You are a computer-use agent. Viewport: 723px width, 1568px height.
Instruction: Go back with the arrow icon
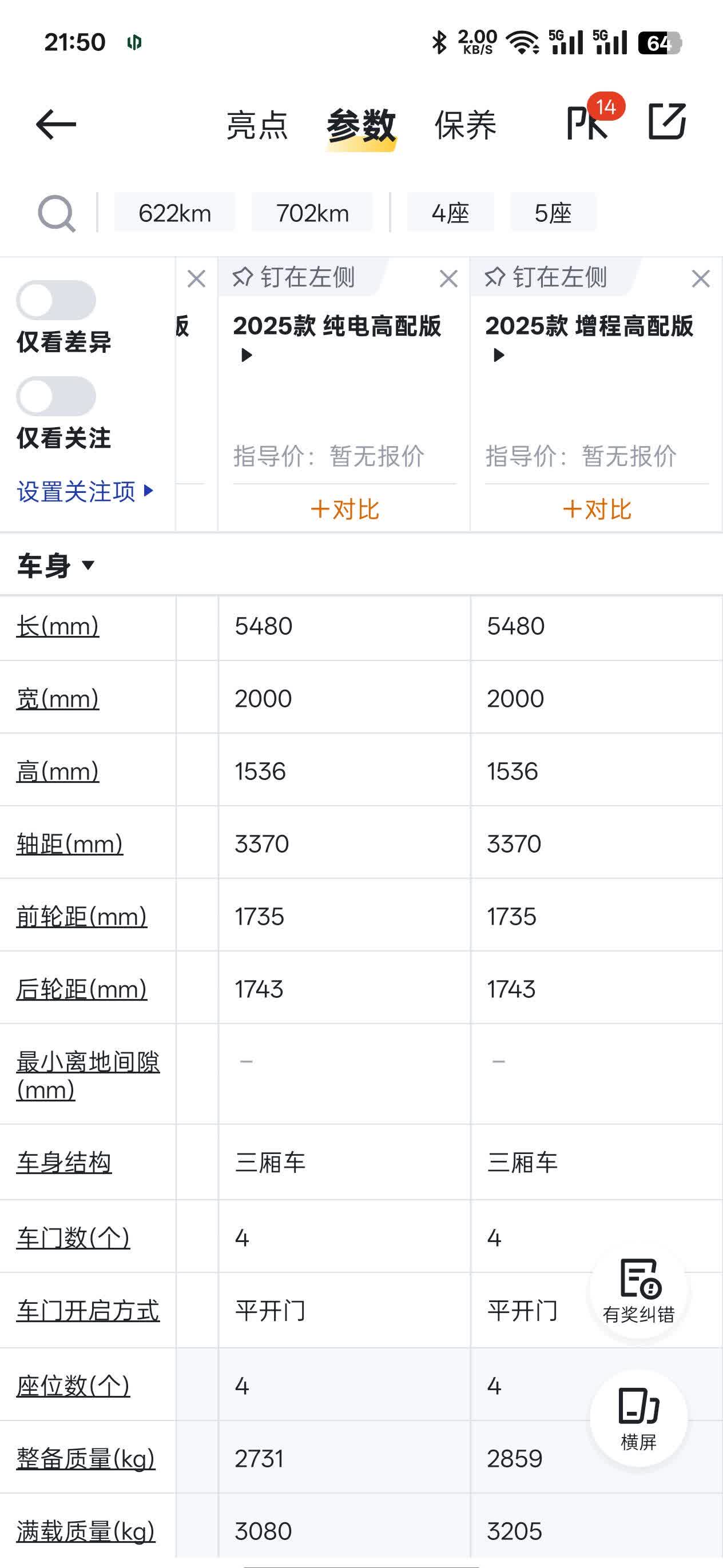56,125
